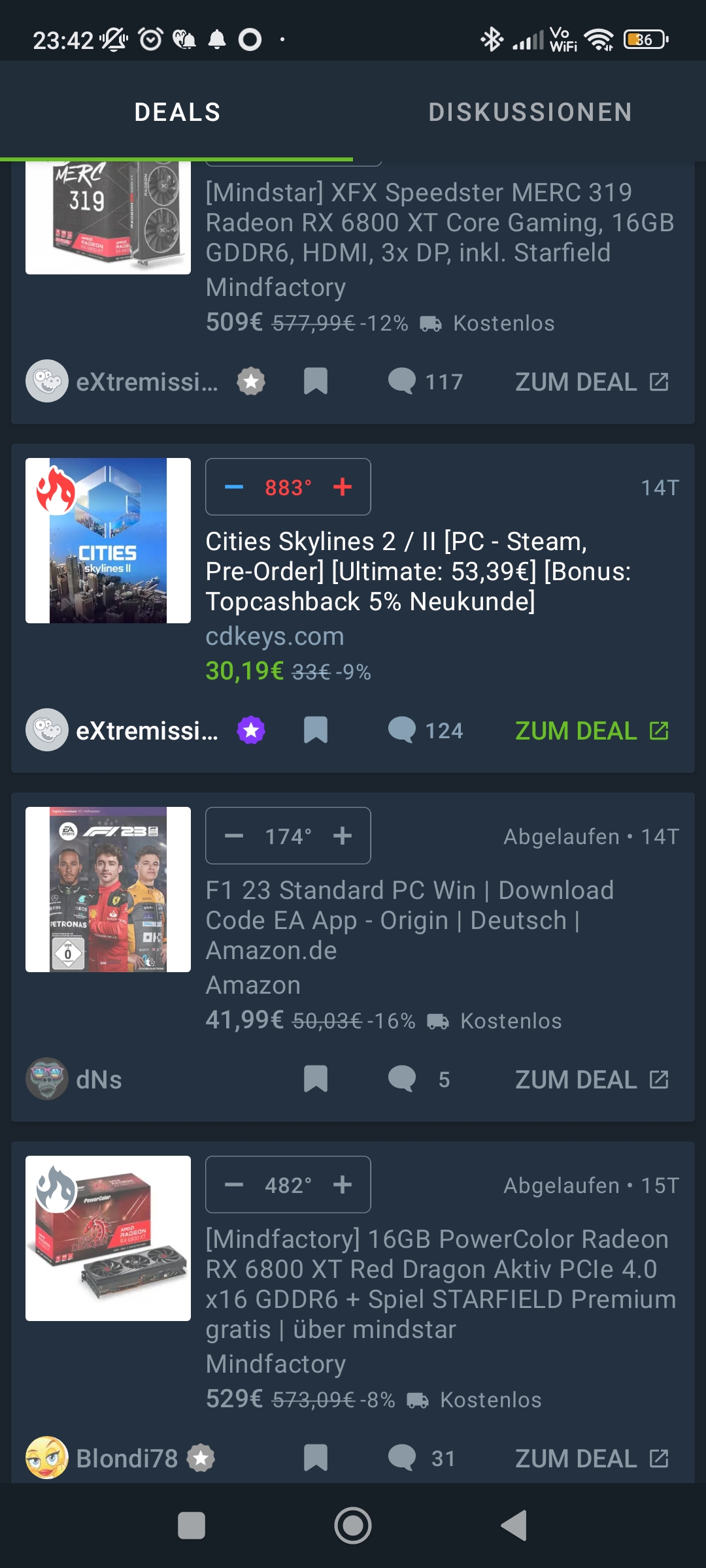706x1568 pixels.
Task: Open the Cities Skylines 2 deal image
Action: (x=108, y=540)
